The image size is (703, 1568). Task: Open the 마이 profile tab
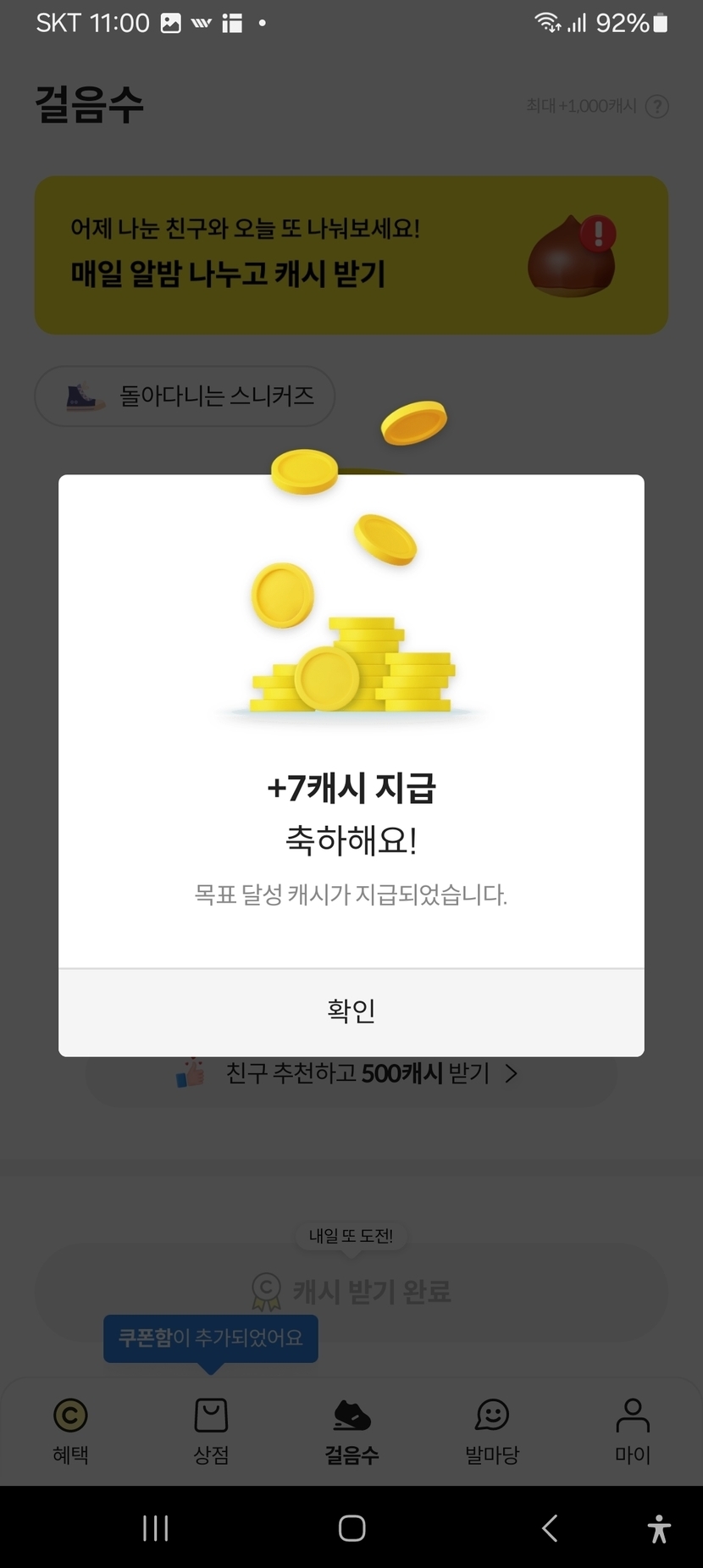click(x=633, y=1431)
